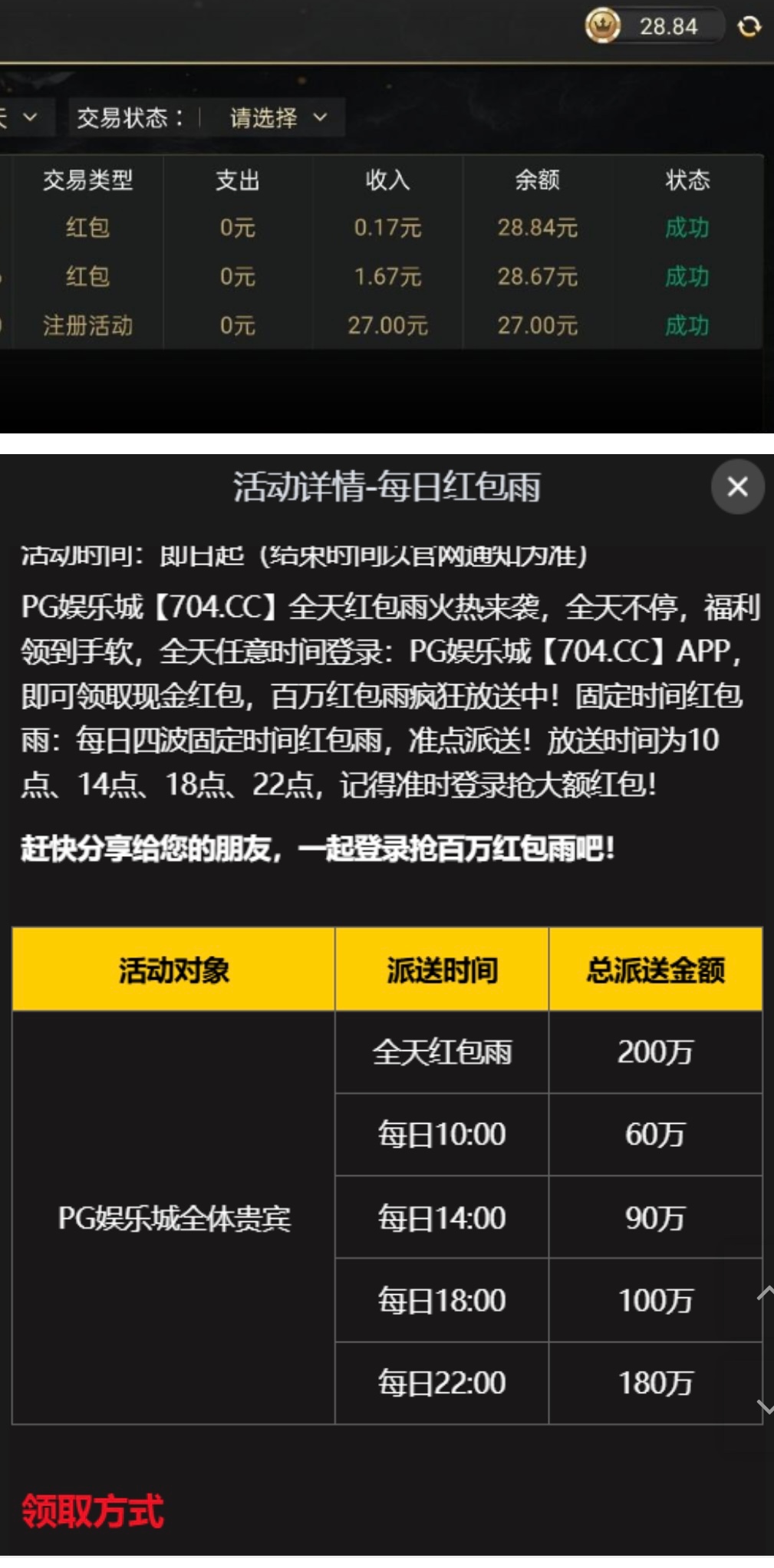Open the 交易状态 请选择 dropdown

pos(278,117)
